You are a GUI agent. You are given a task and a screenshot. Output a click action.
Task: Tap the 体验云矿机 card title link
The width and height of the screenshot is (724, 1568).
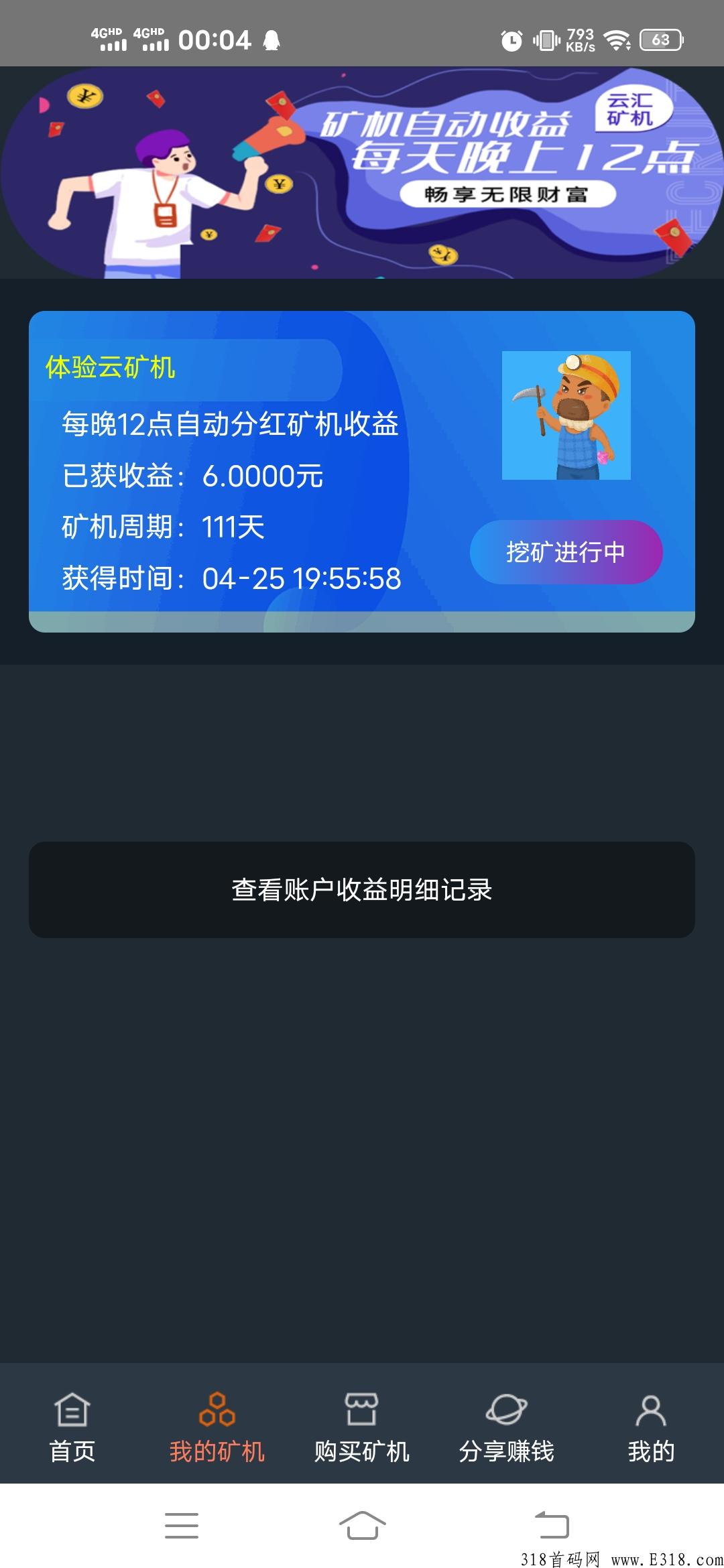[x=111, y=368]
